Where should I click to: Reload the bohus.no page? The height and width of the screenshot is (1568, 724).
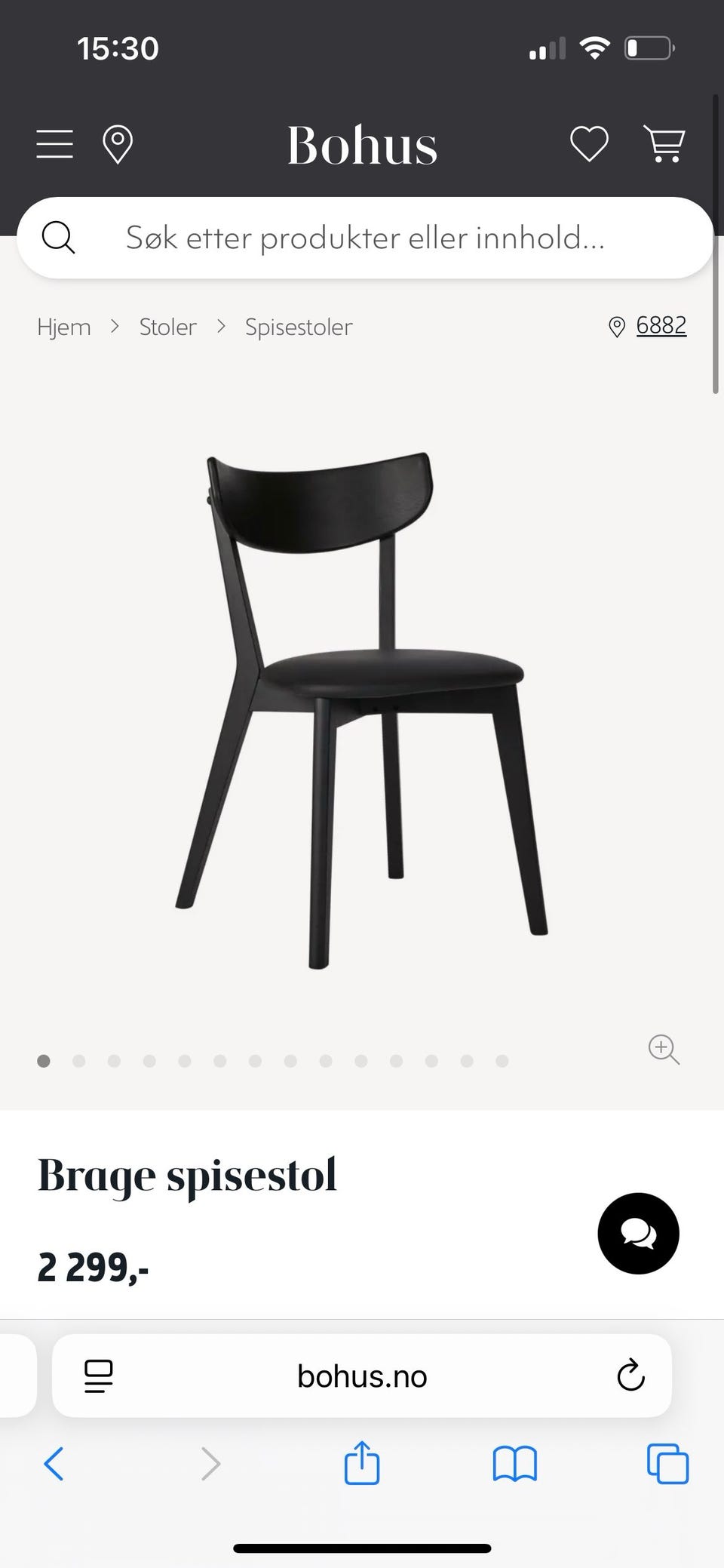coord(630,1376)
